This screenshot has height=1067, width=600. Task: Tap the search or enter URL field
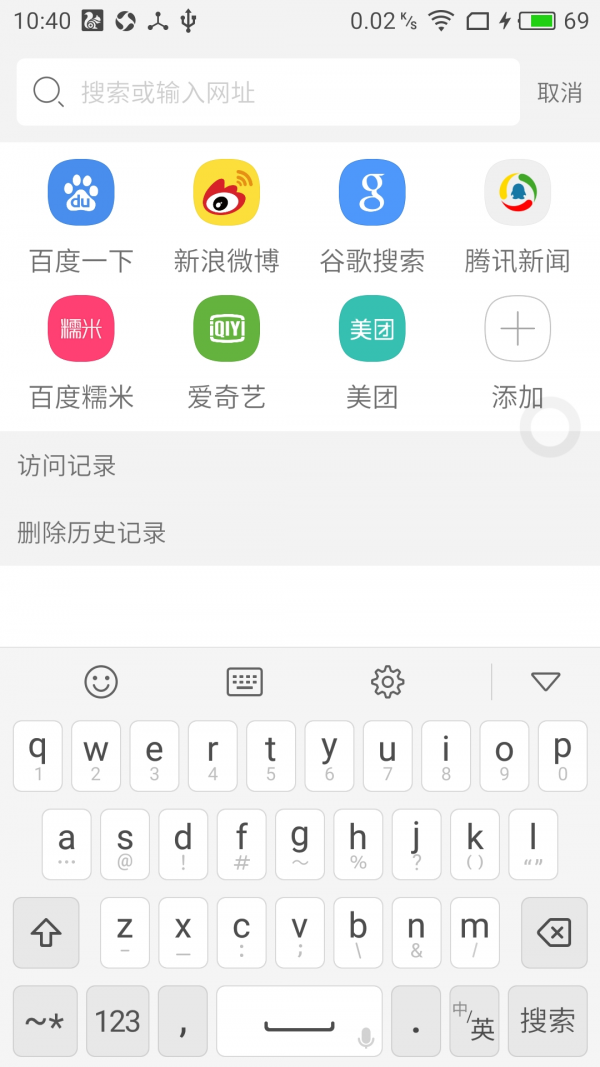click(x=268, y=92)
